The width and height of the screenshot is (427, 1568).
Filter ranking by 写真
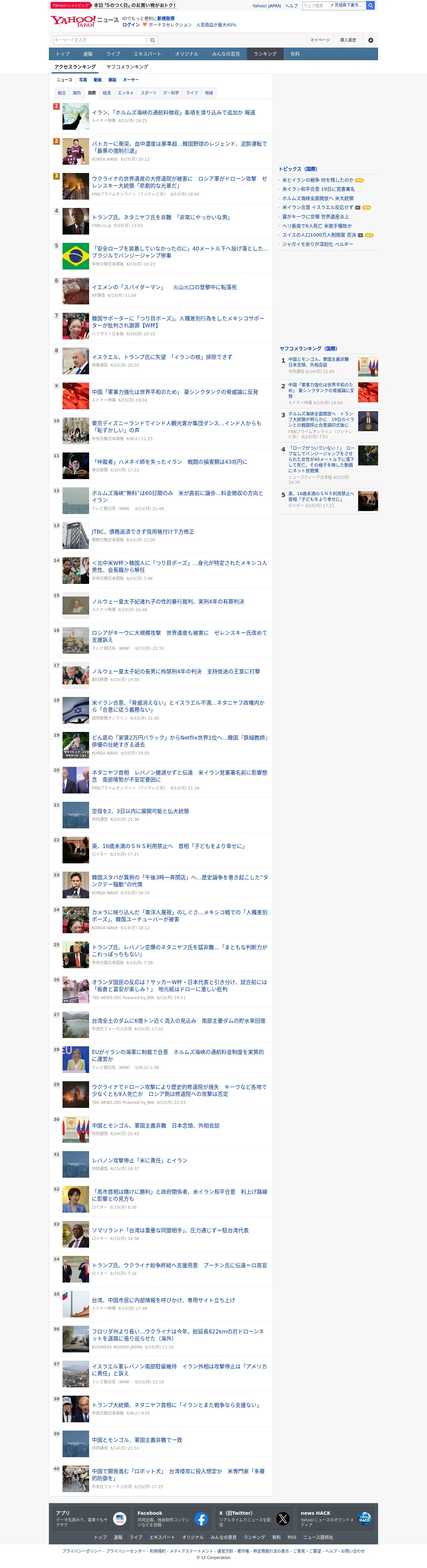[83, 80]
